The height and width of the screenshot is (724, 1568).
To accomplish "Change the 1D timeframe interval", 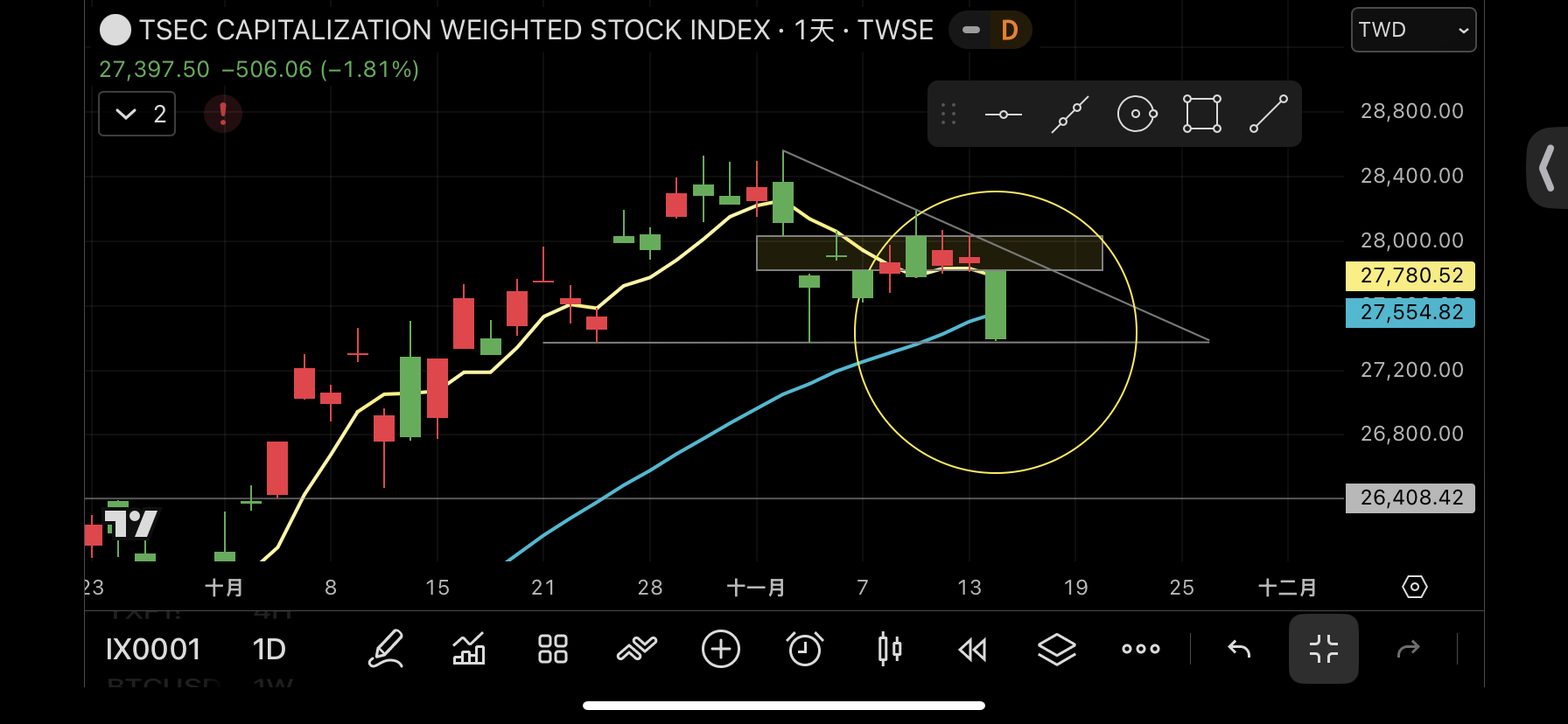I will pos(269,649).
